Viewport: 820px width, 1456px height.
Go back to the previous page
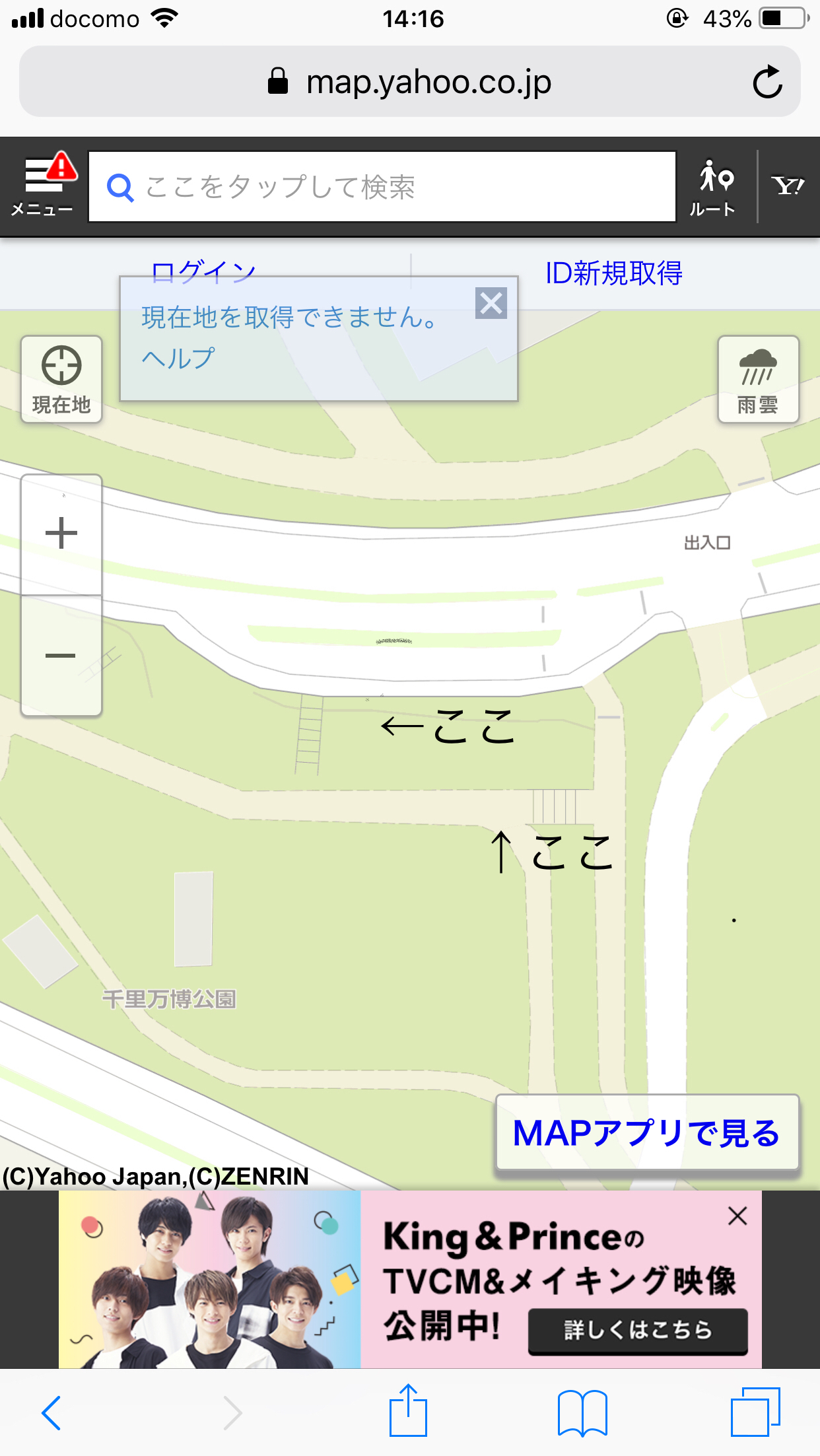pyautogui.click(x=51, y=1413)
